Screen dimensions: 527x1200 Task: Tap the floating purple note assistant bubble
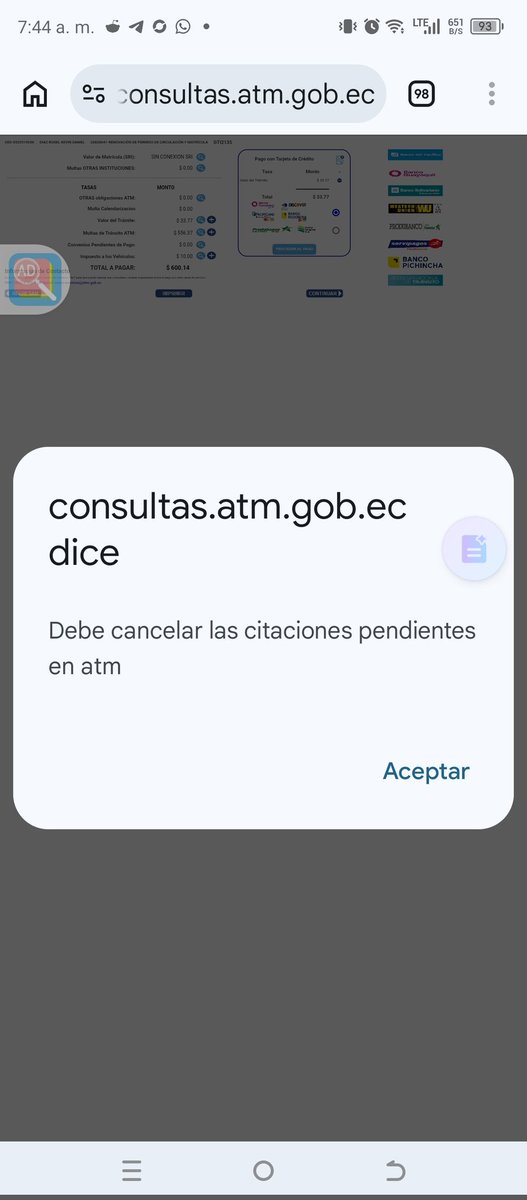[x=474, y=549]
